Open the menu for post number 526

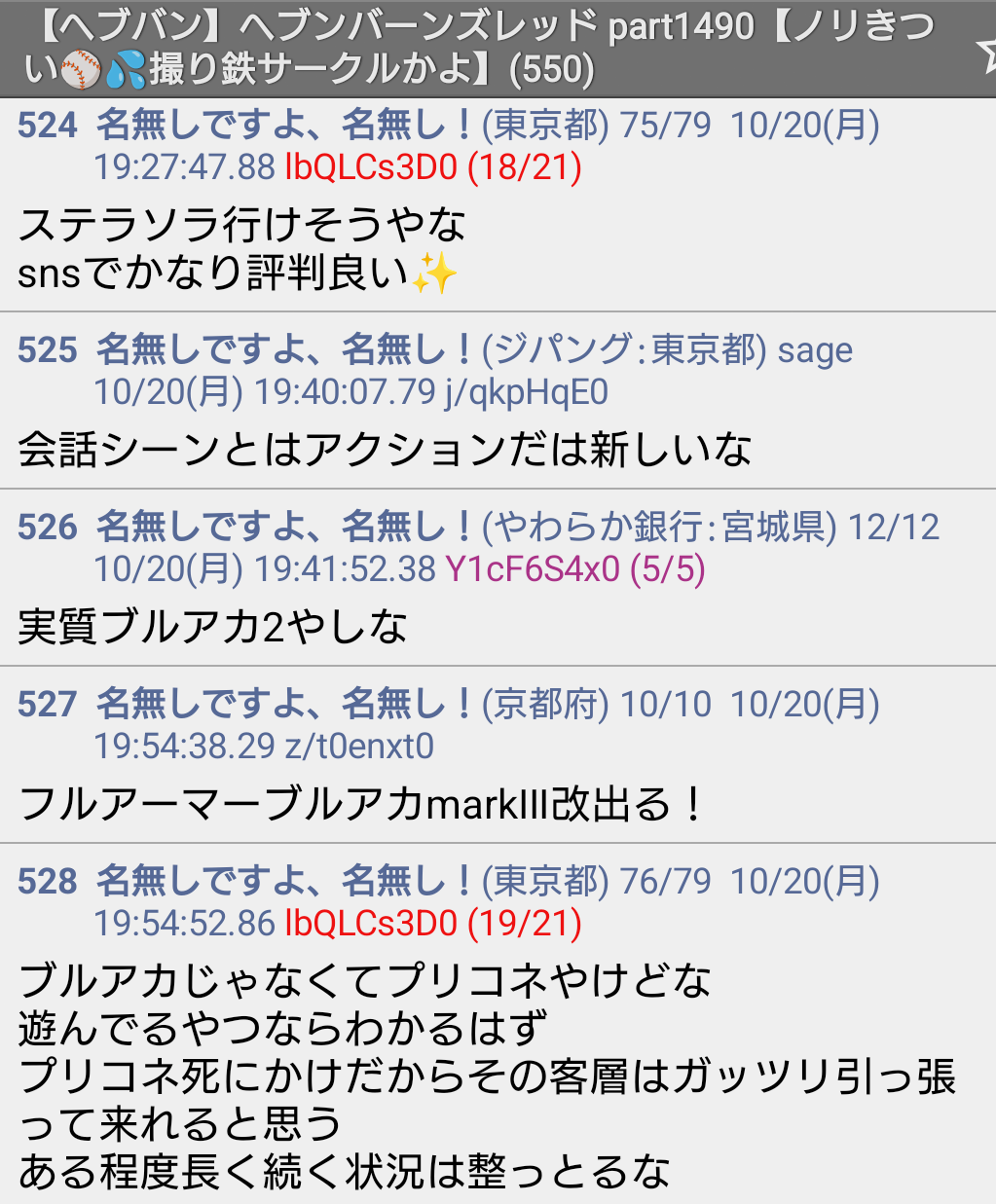[x=47, y=528]
